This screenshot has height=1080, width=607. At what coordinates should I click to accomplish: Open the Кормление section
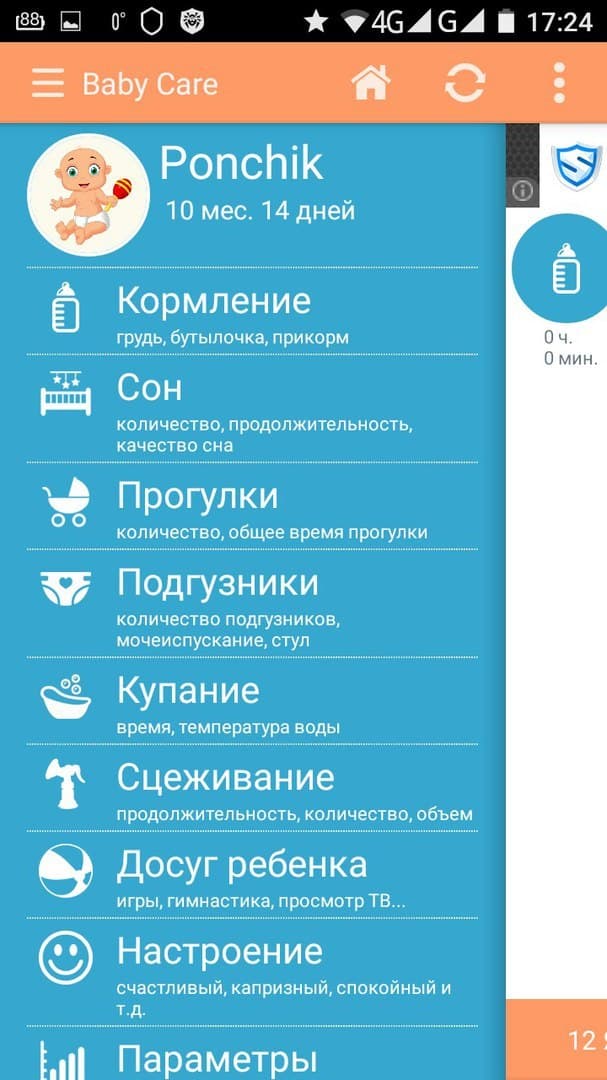[252, 311]
